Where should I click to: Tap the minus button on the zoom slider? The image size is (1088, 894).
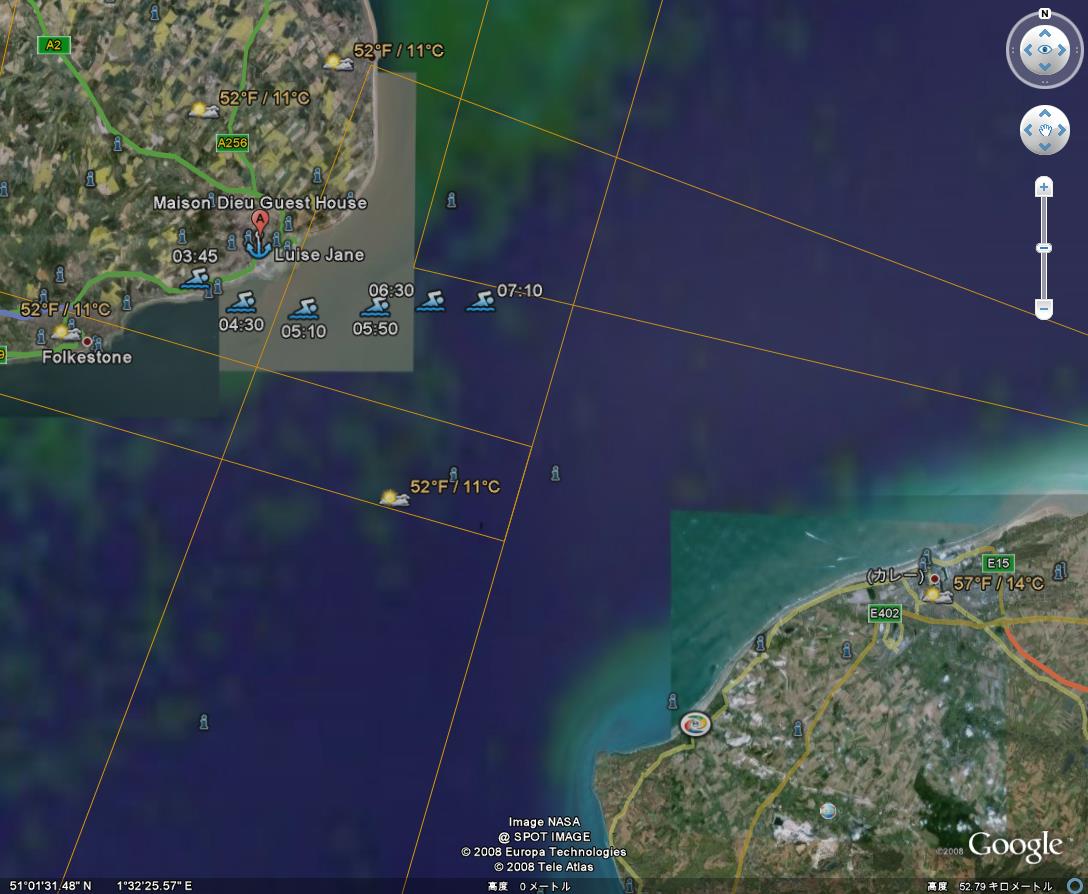(1044, 309)
